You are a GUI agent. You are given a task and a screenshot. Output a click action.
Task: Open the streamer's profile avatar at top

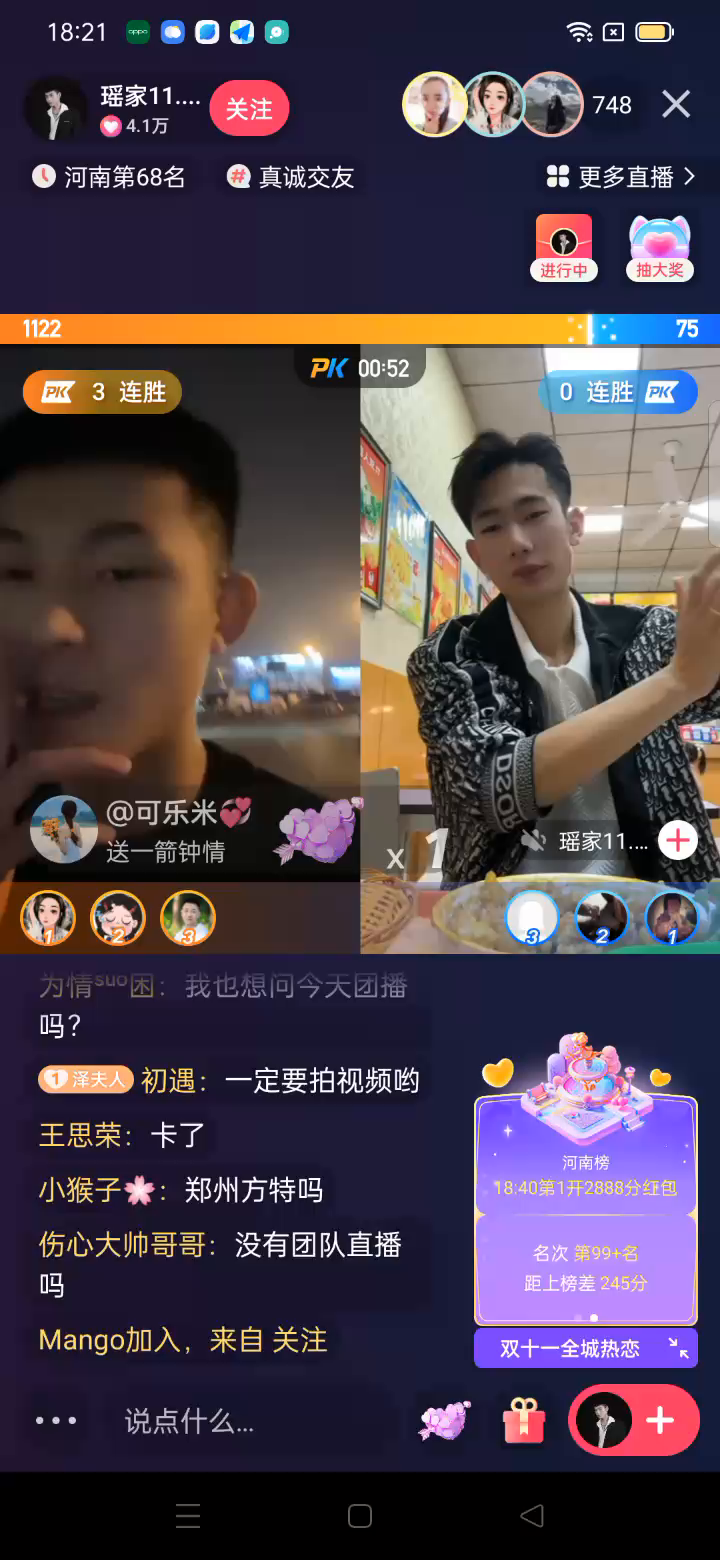pyautogui.click(x=56, y=109)
